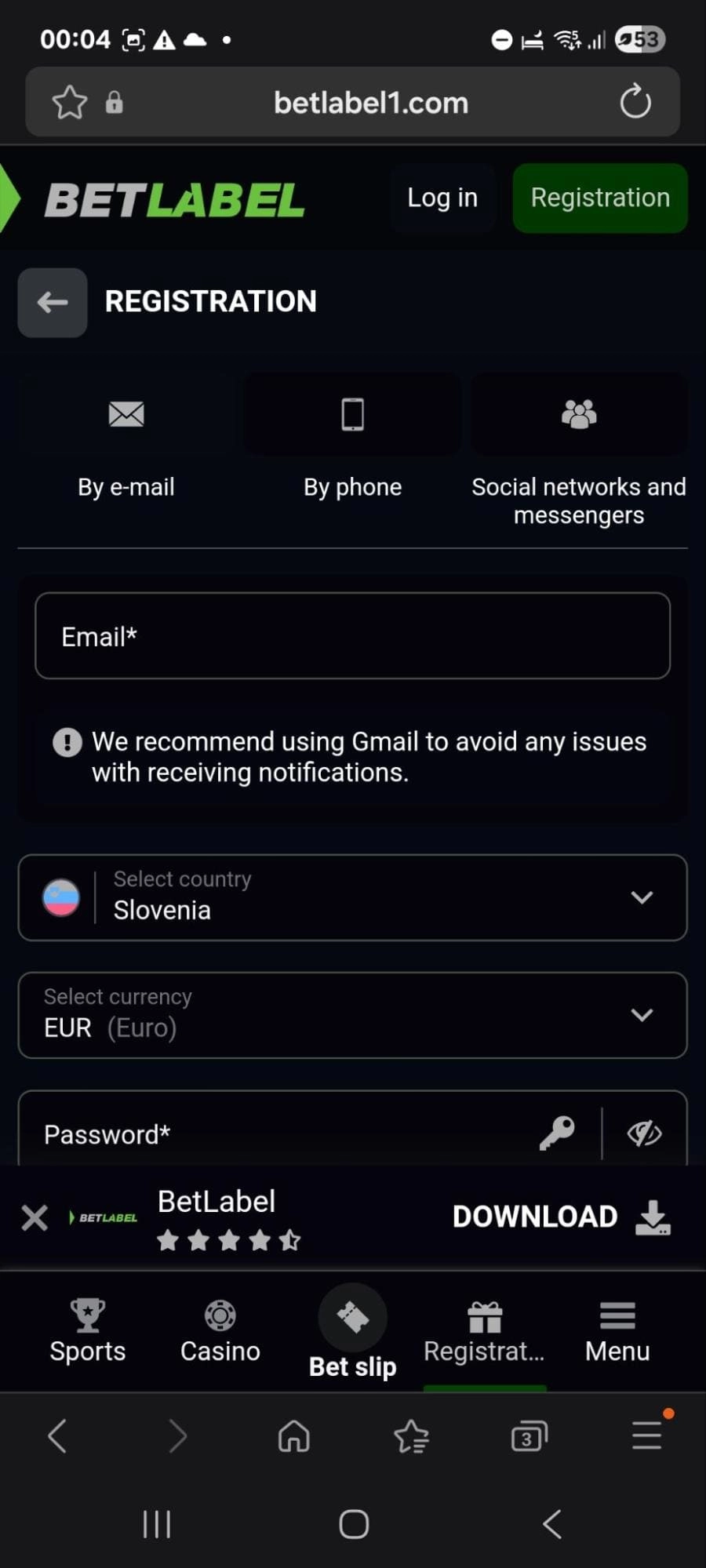Screen dimensions: 706x1568
Task: Open the bottom Menu tab
Action: [x=617, y=1331]
